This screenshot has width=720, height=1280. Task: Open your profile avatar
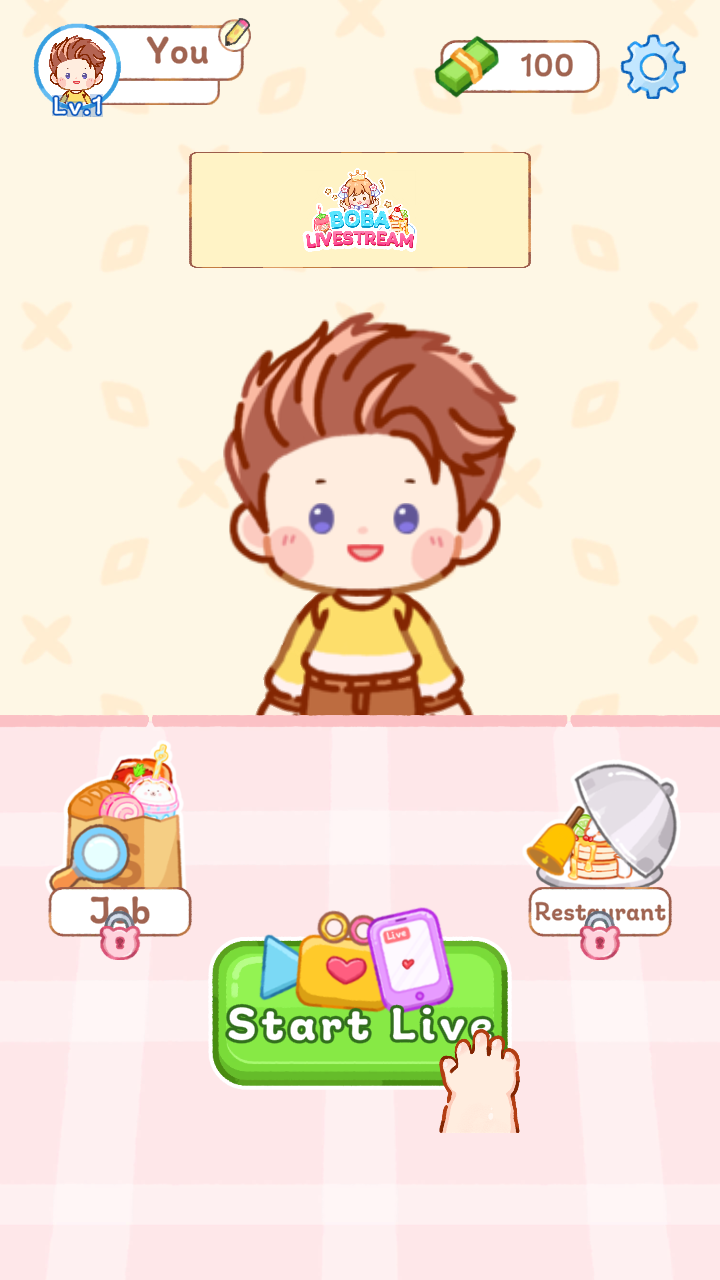click(x=77, y=68)
